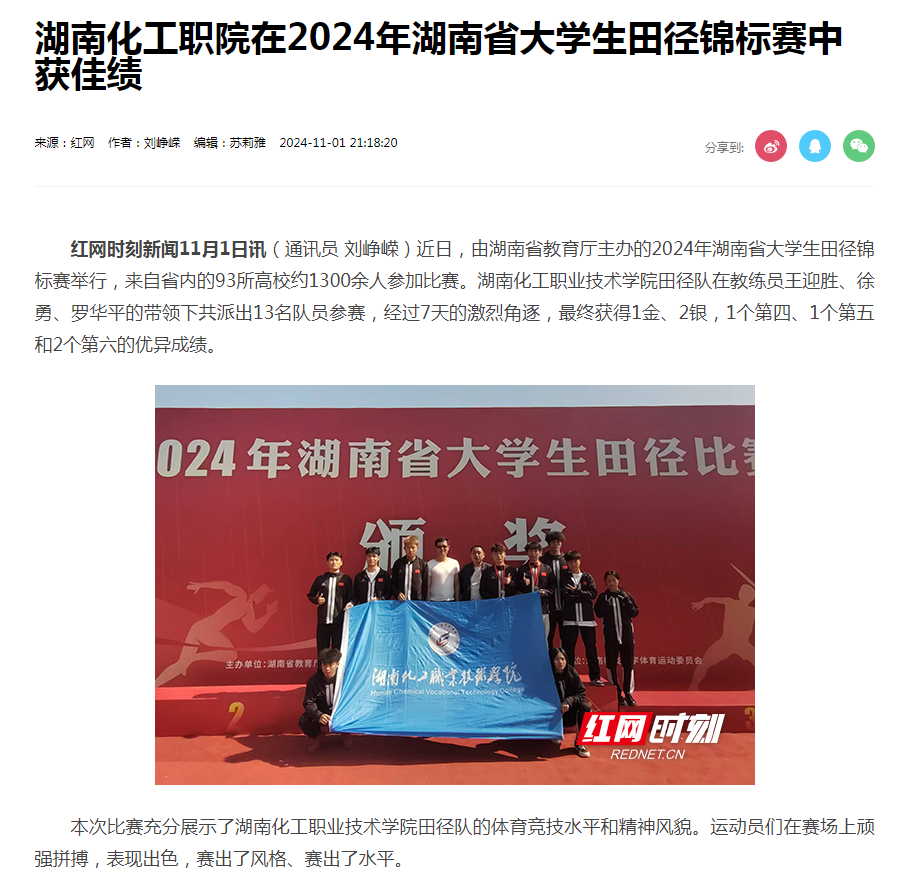
Task: Share article to Weibo
Action: [x=770, y=146]
